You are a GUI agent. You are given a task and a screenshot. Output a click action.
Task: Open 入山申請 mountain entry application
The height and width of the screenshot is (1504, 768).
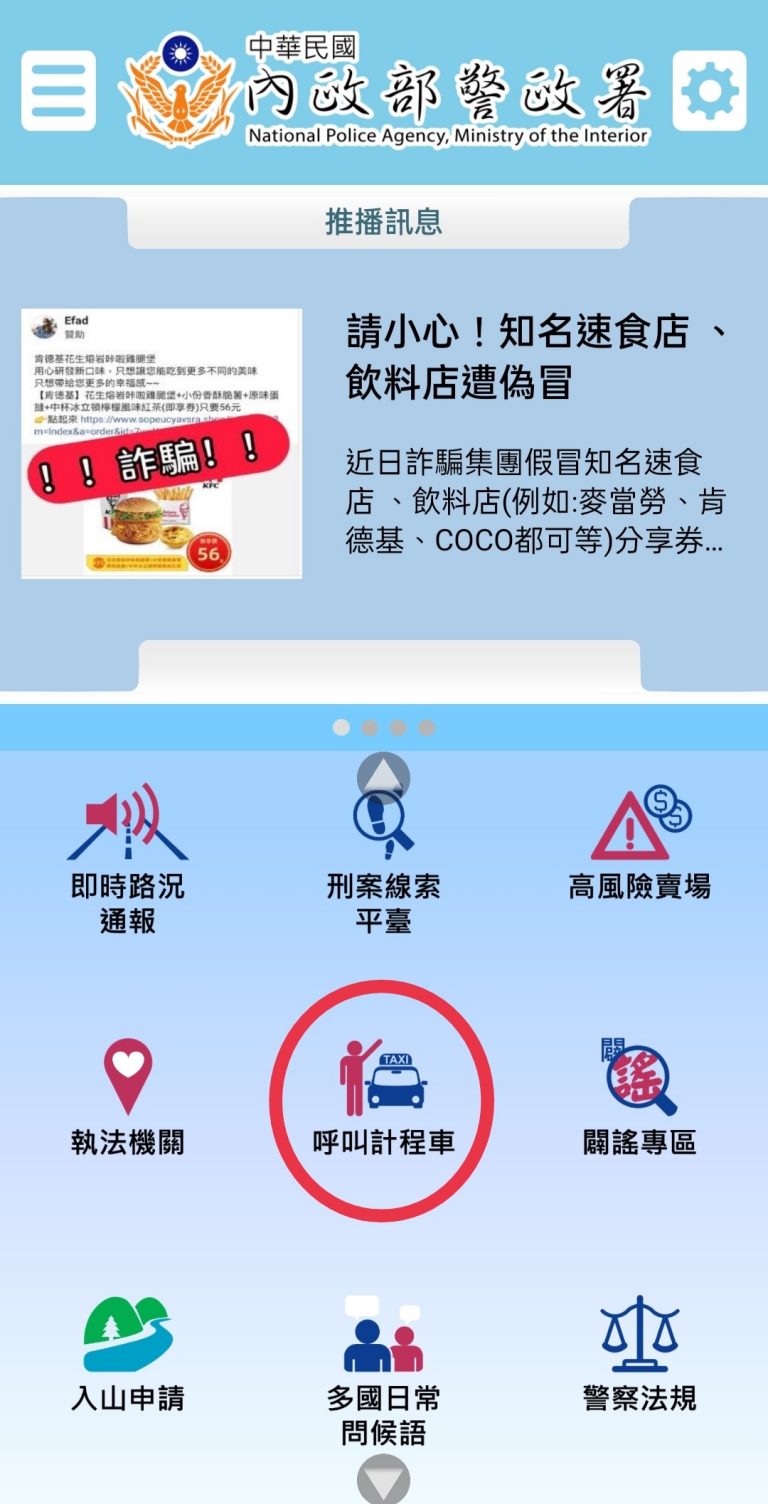(128, 1354)
